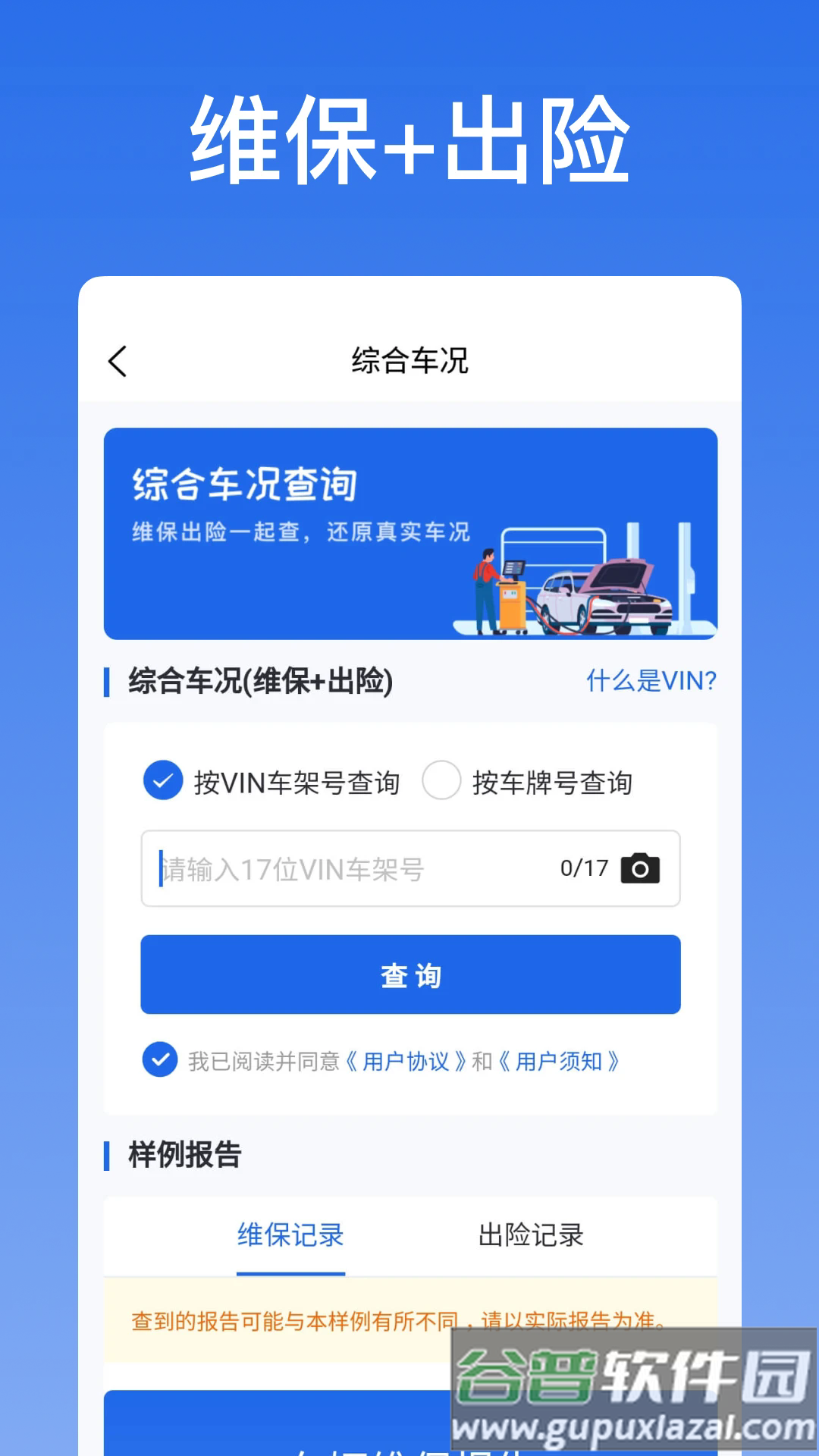Toggle the user agreement consent checkbox
Viewport: 819px width, 1456px height.
[160, 1062]
